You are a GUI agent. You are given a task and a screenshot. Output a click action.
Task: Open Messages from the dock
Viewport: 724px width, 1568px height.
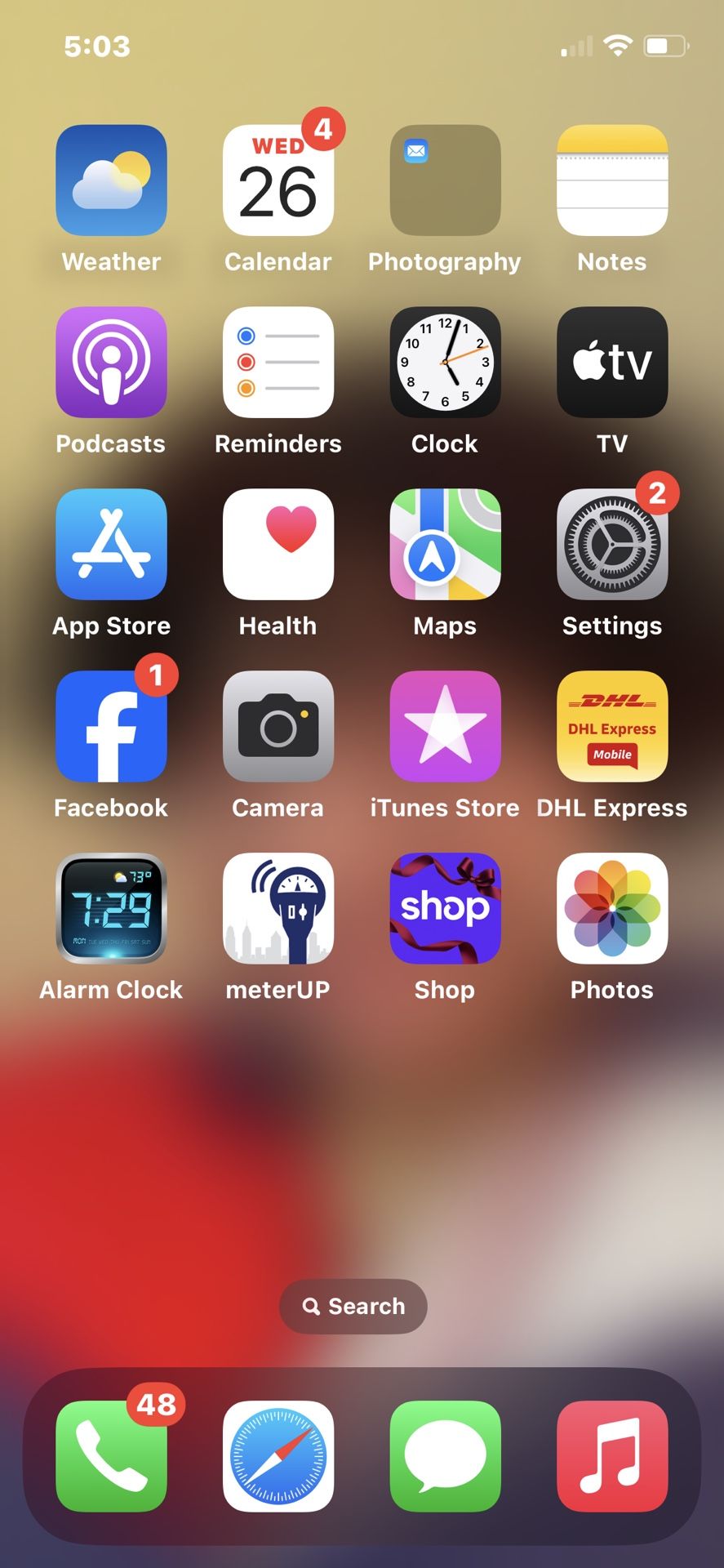click(x=445, y=1456)
